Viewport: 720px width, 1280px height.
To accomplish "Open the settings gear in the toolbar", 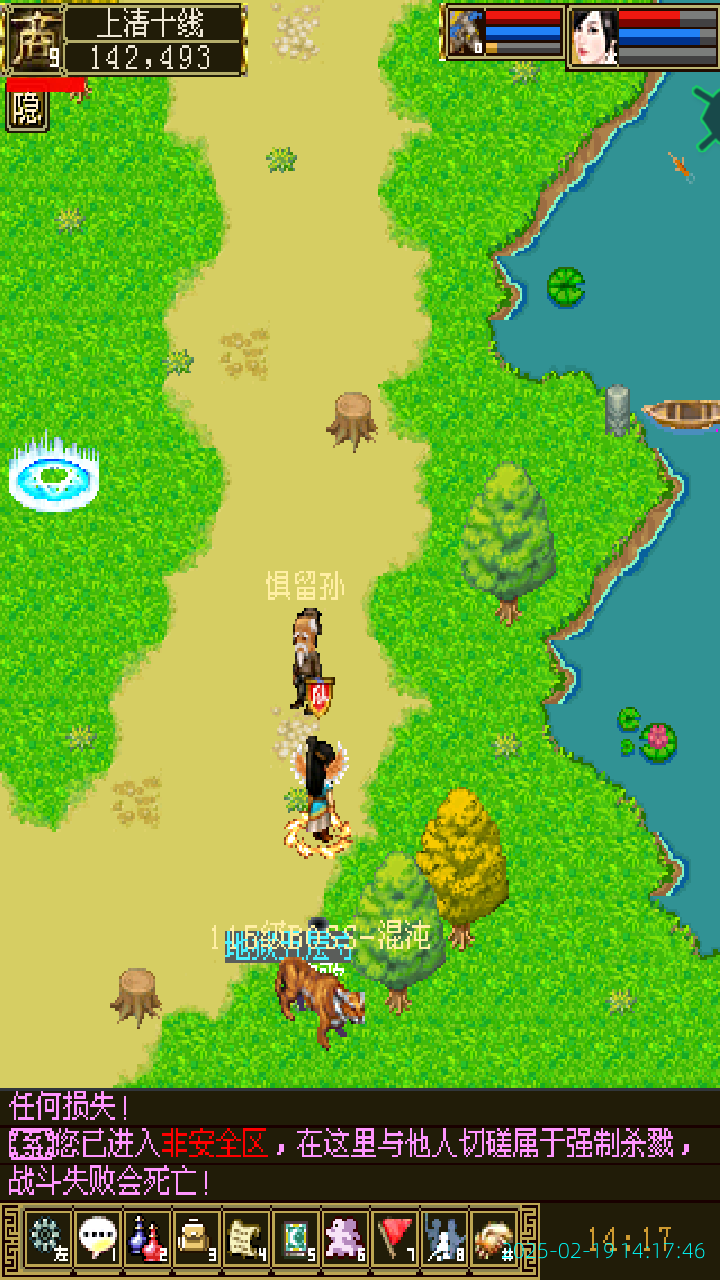I will [47, 1238].
